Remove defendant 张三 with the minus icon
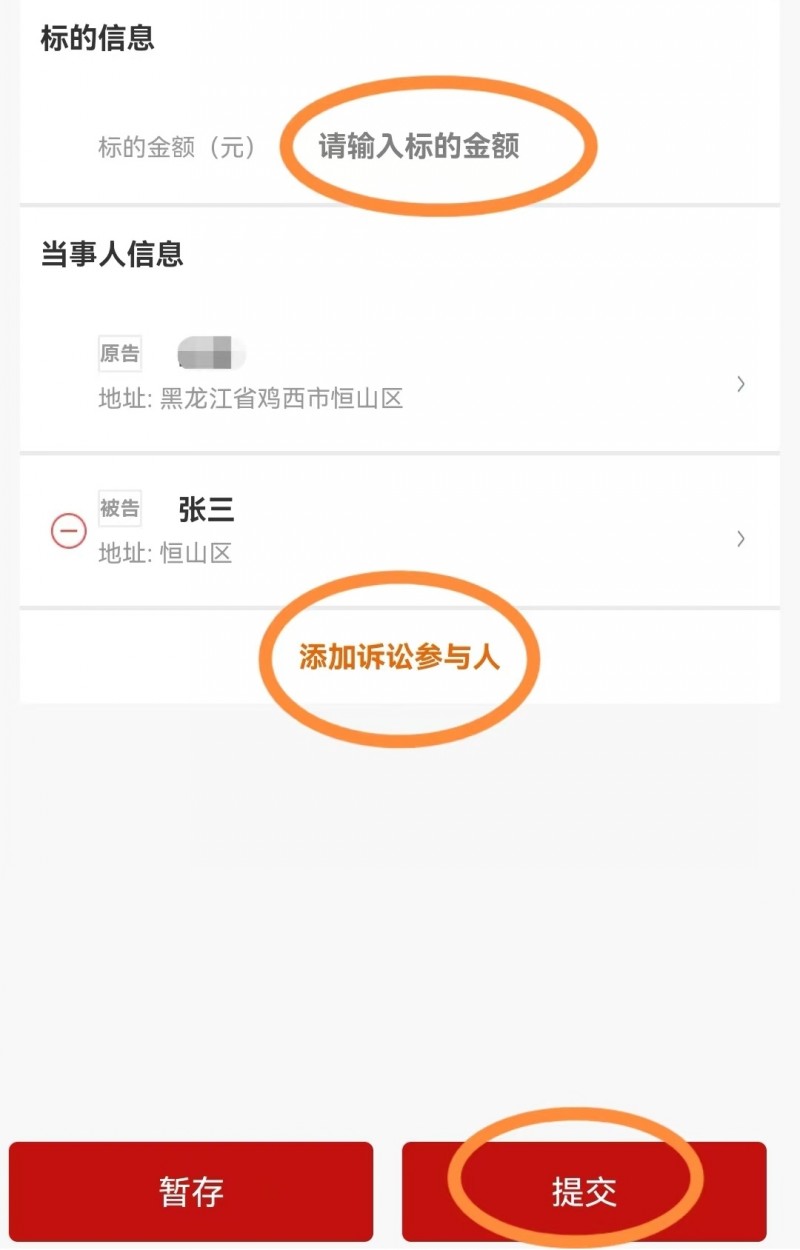The width and height of the screenshot is (800, 1250). click(x=68, y=532)
